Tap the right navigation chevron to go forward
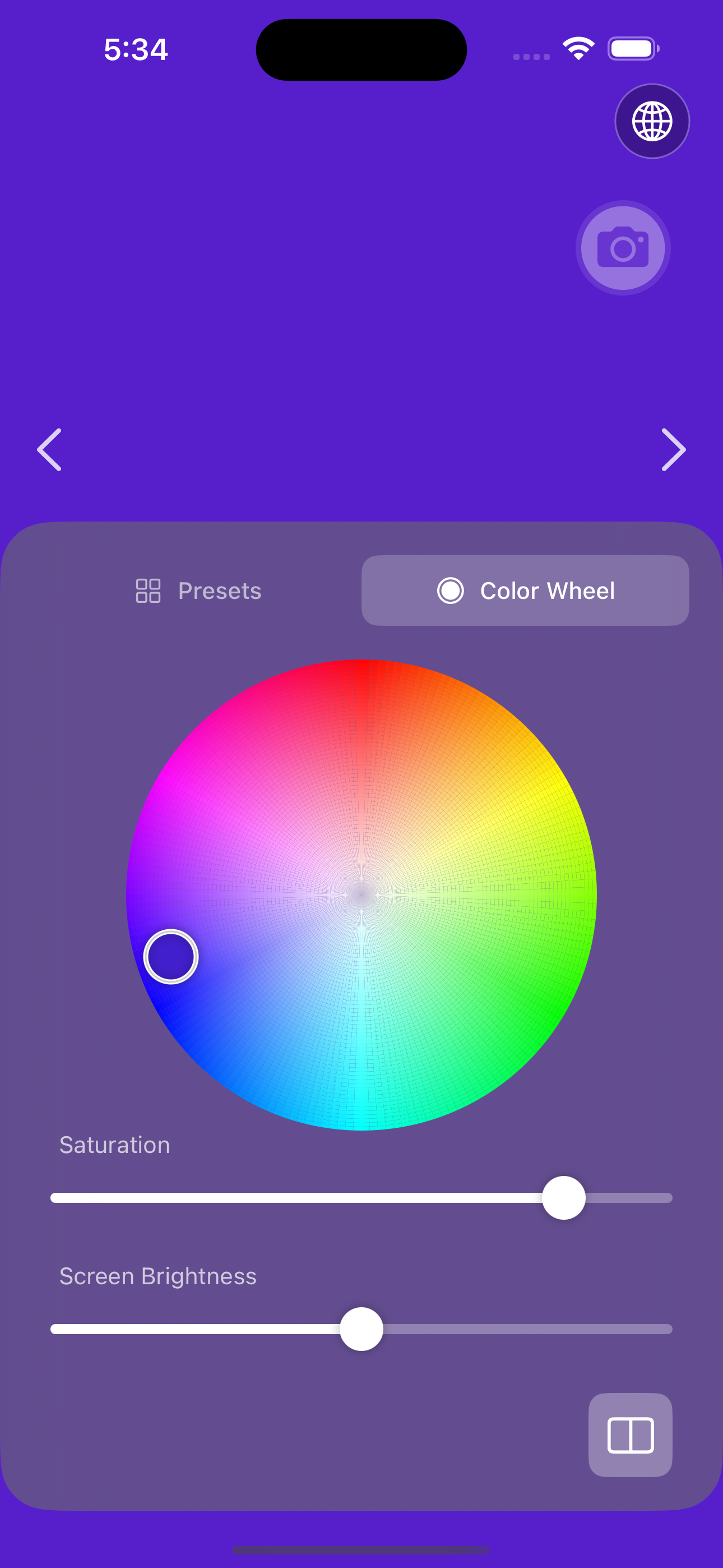Viewport: 723px width, 1568px height. 673,450
